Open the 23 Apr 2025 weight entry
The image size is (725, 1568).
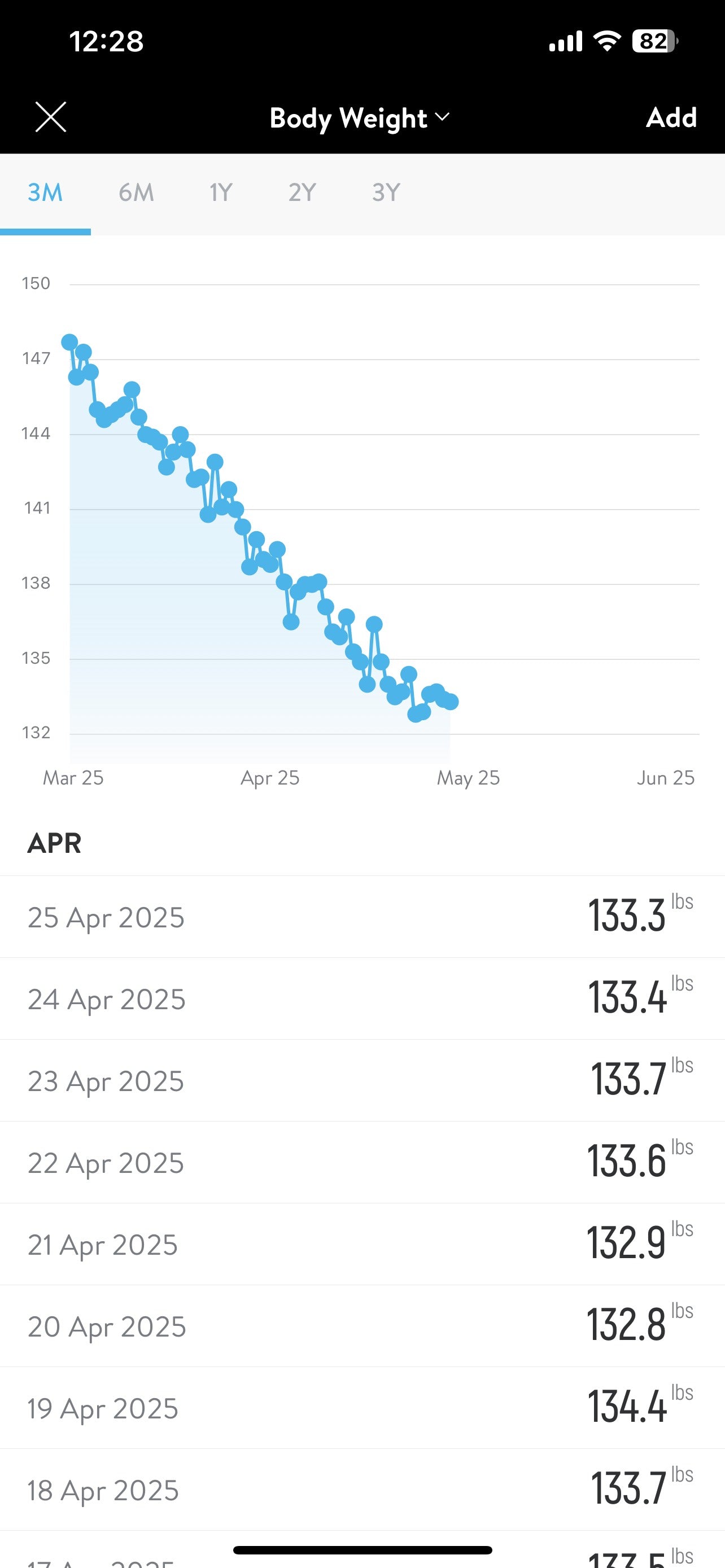click(x=362, y=1080)
